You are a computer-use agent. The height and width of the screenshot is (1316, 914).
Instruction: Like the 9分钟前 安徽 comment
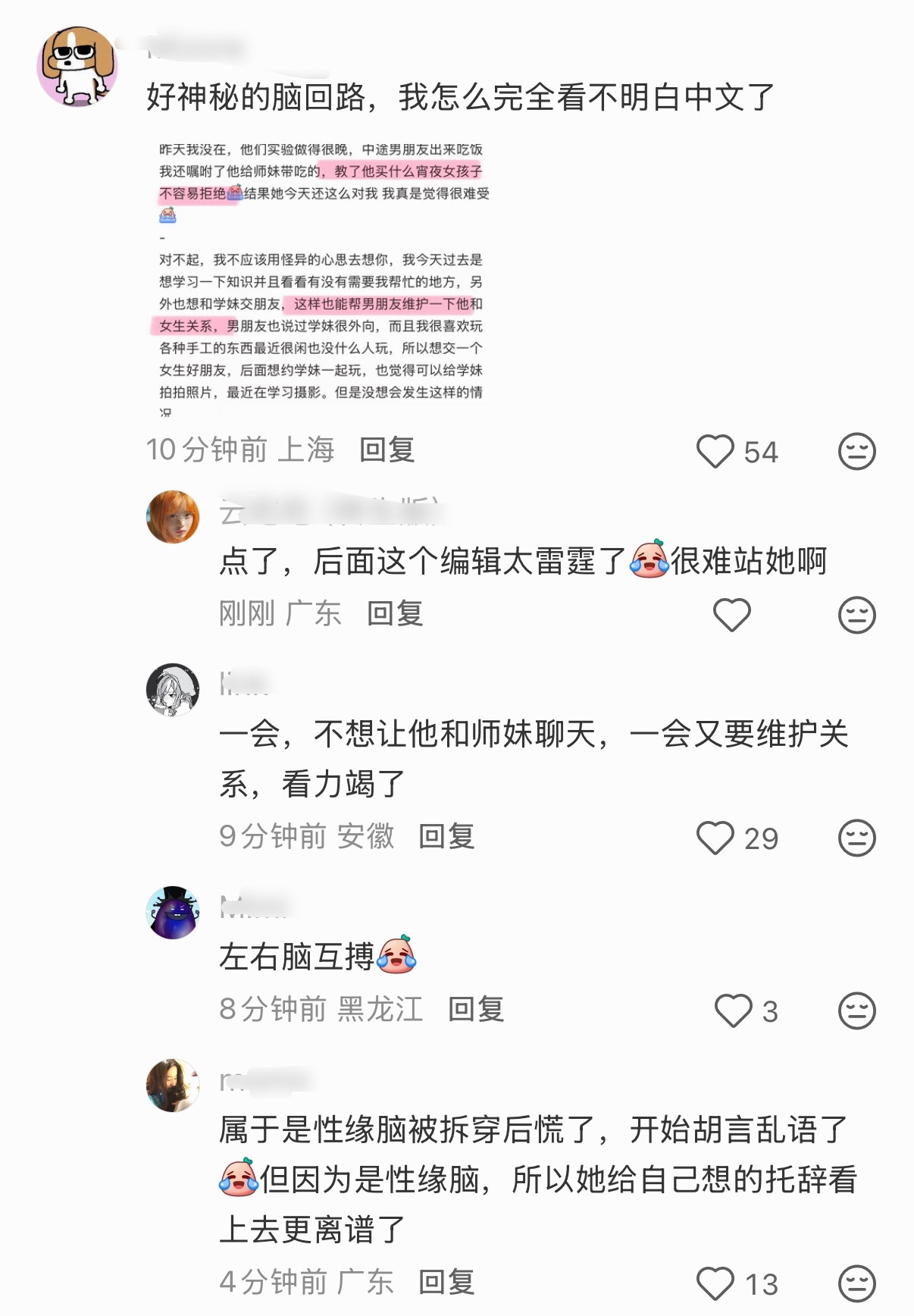(x=715, y=838)
